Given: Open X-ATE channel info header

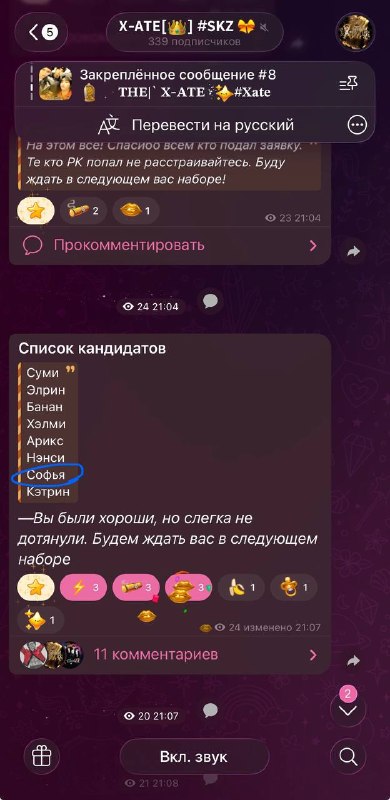Looking at the screenshot, I should click(194, 33).
